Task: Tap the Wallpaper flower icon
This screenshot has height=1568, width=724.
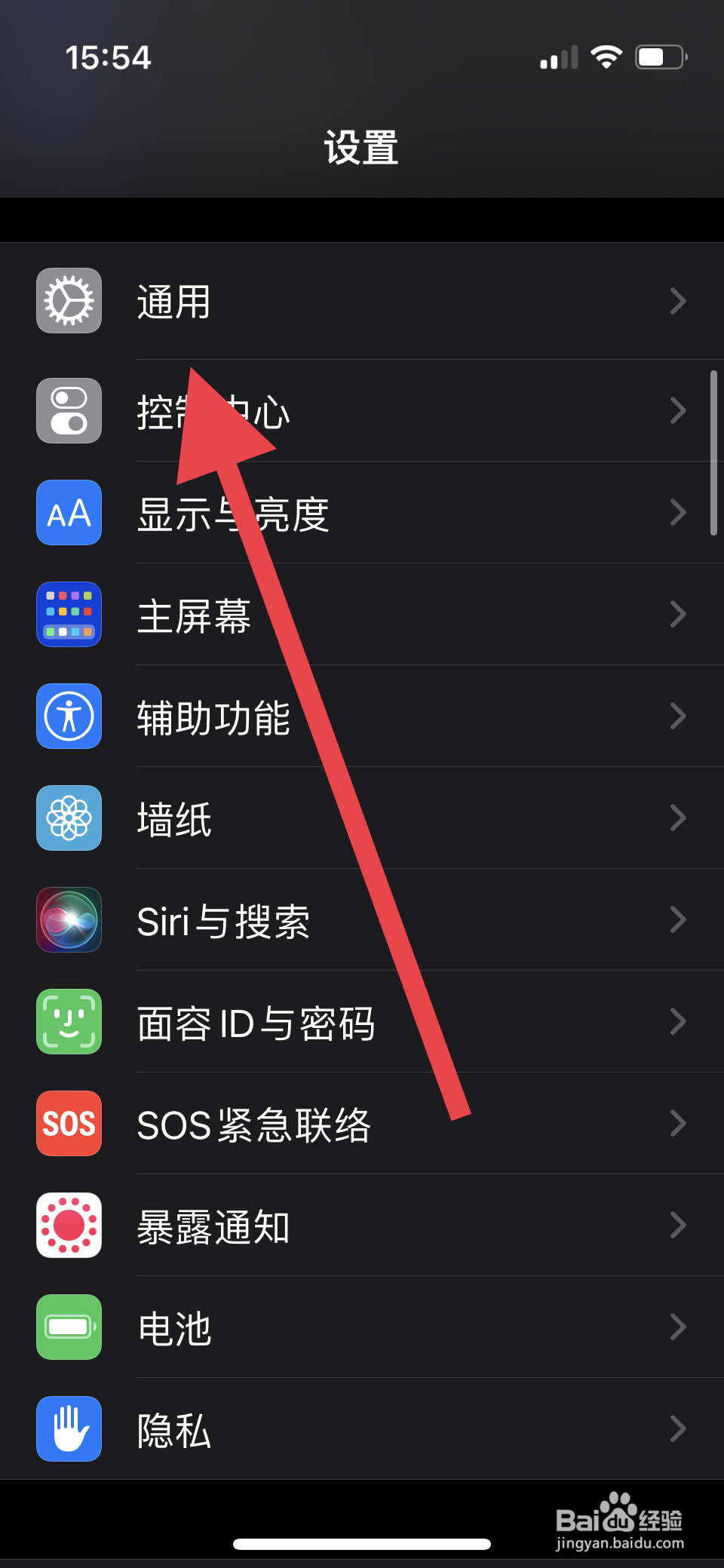Action: tap(69, 819)
